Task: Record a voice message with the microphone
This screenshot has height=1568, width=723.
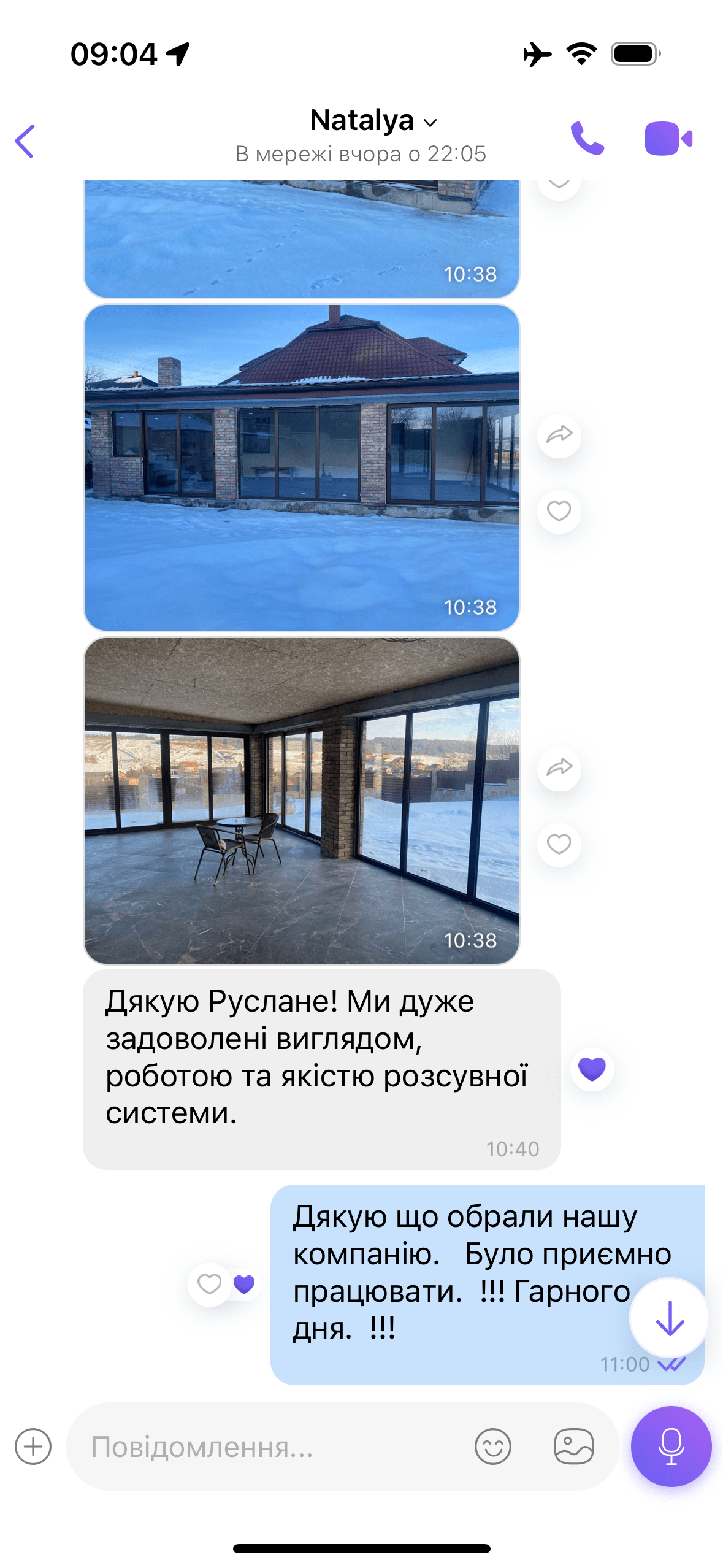Action: pos(671,1447)
